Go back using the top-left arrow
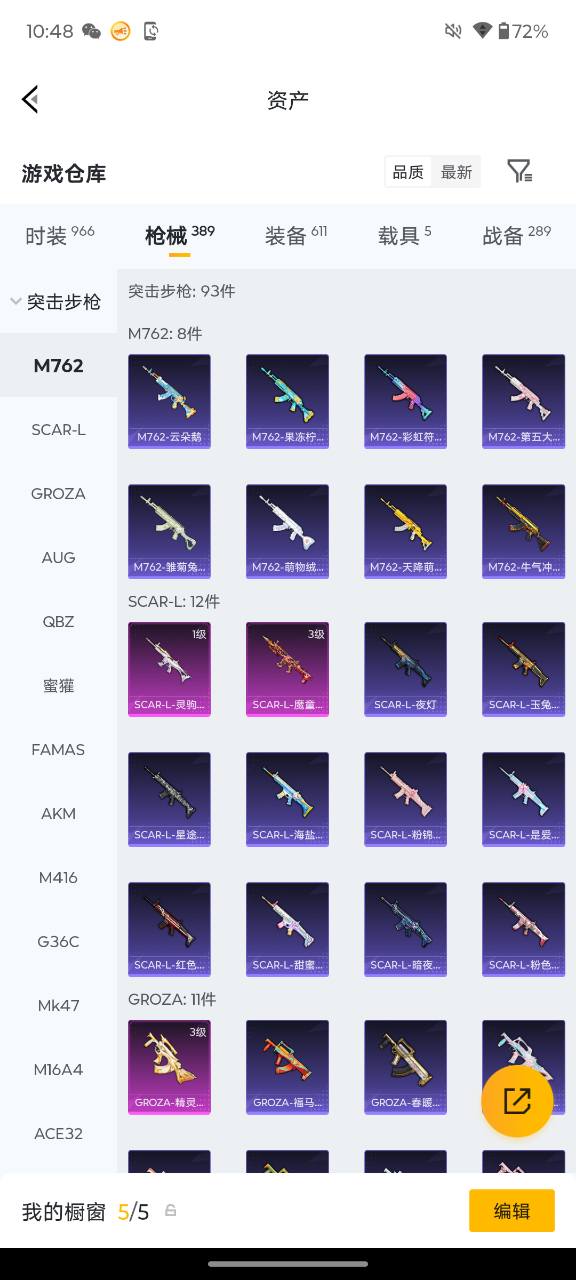This screenshot has width=576, height=1280. pyautogui.click(x=30, y=99)
